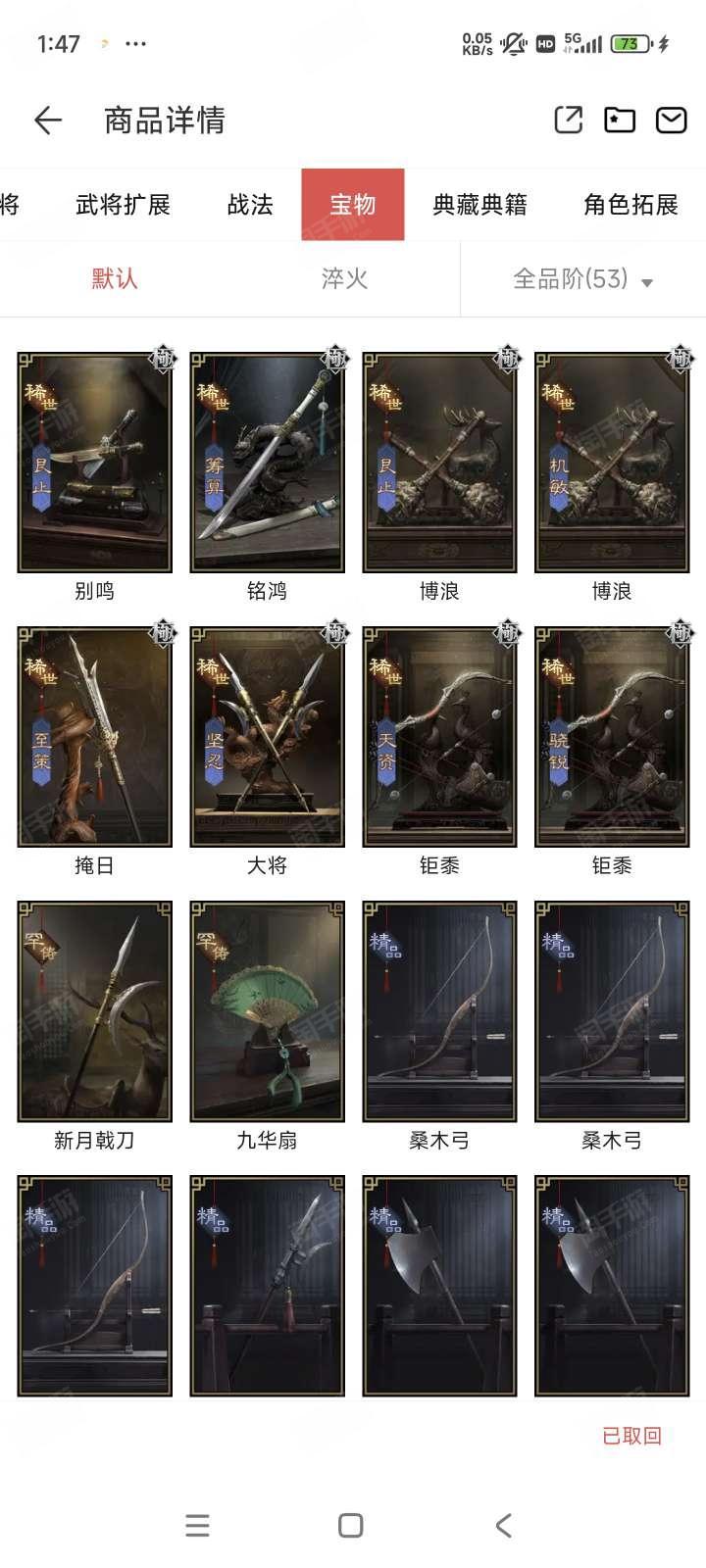The width and height of the screenshot is (706, 1568).
Task: Expand the 全品阶(53) filter dropdown
Action: click(x=582, y=278)
